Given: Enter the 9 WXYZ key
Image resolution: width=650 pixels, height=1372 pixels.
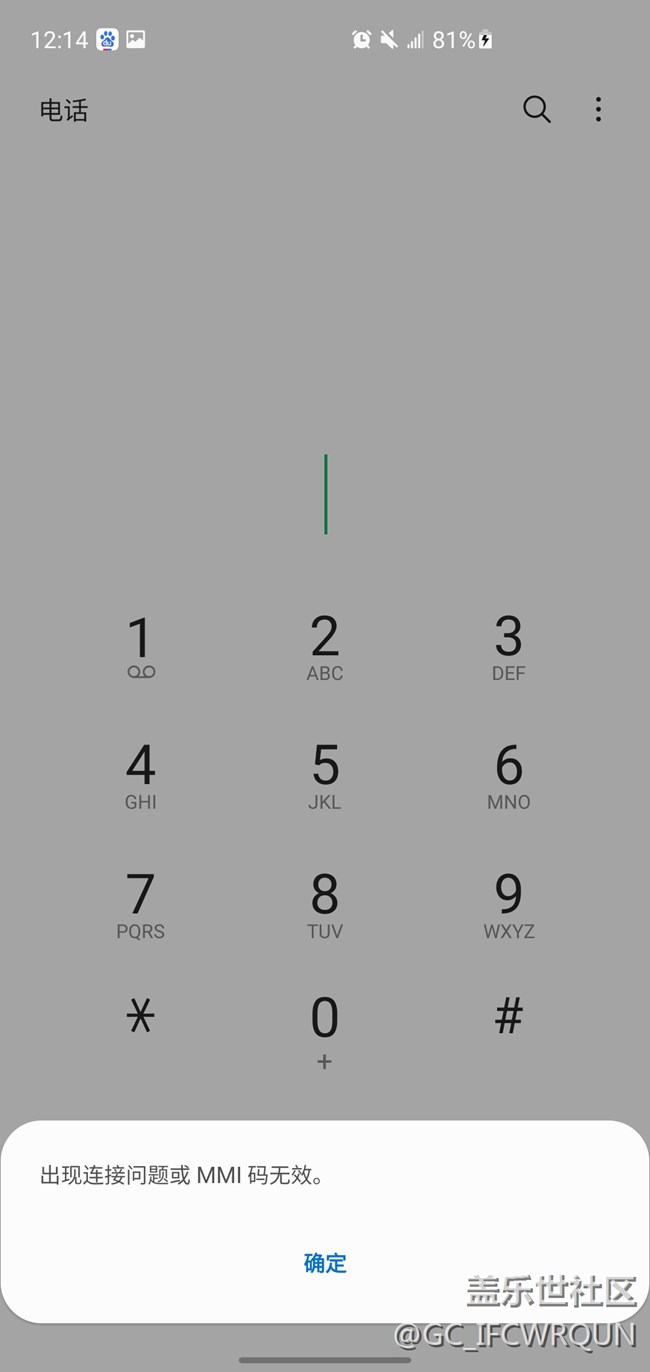Looking at the screenshot, I should [x=509, y=906].
